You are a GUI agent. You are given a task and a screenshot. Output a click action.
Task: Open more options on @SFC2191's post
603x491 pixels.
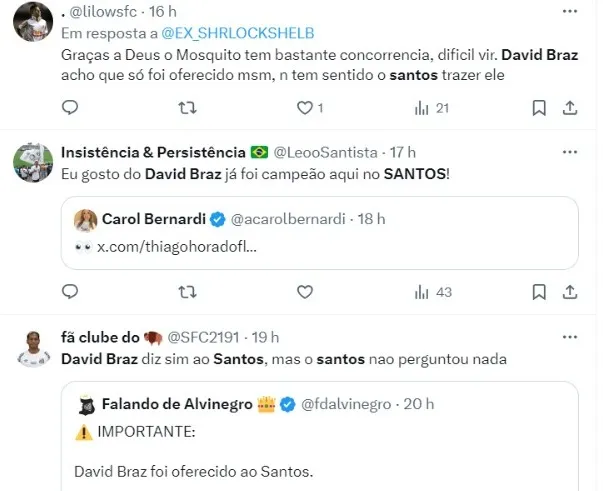(x=569, y=337)
